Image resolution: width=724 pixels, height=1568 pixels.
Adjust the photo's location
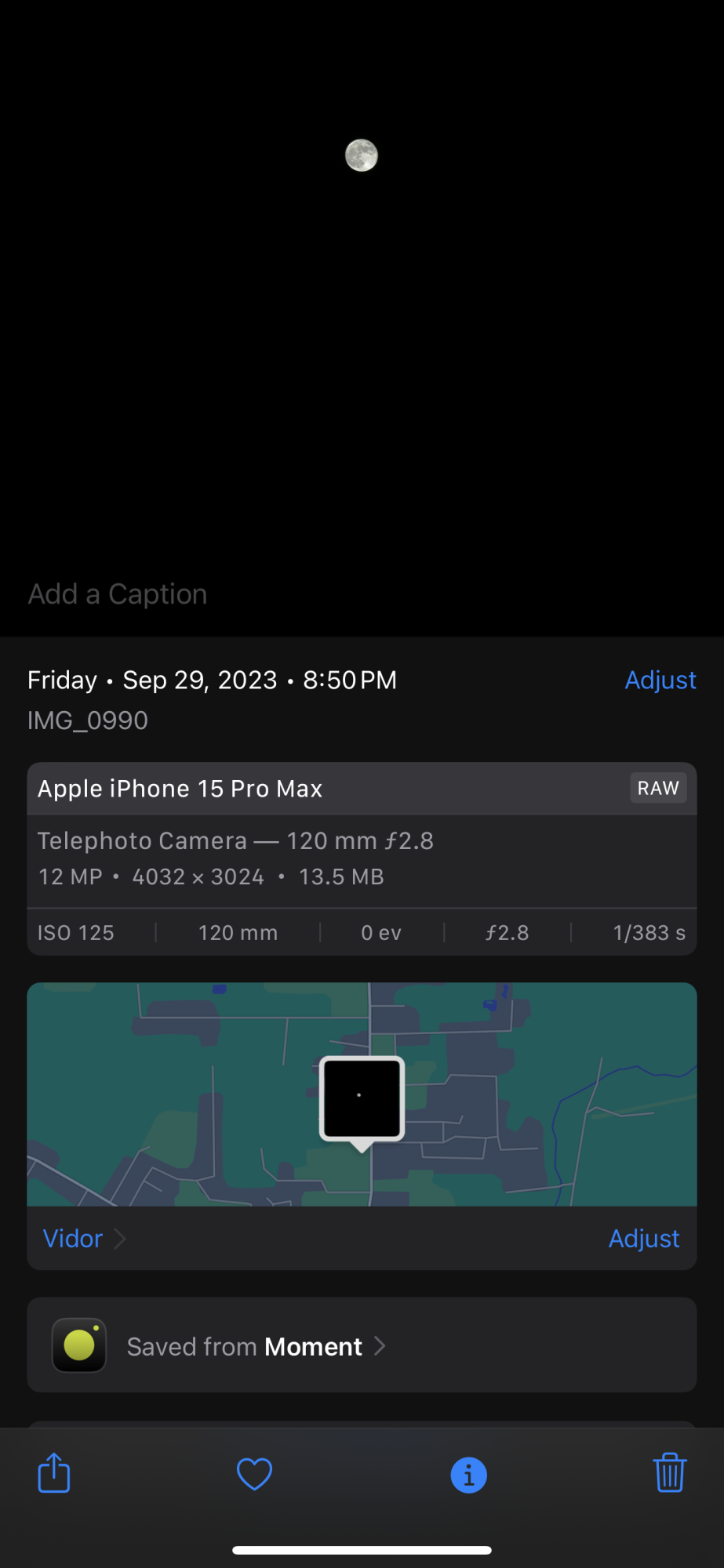(x=643, y=1239)
